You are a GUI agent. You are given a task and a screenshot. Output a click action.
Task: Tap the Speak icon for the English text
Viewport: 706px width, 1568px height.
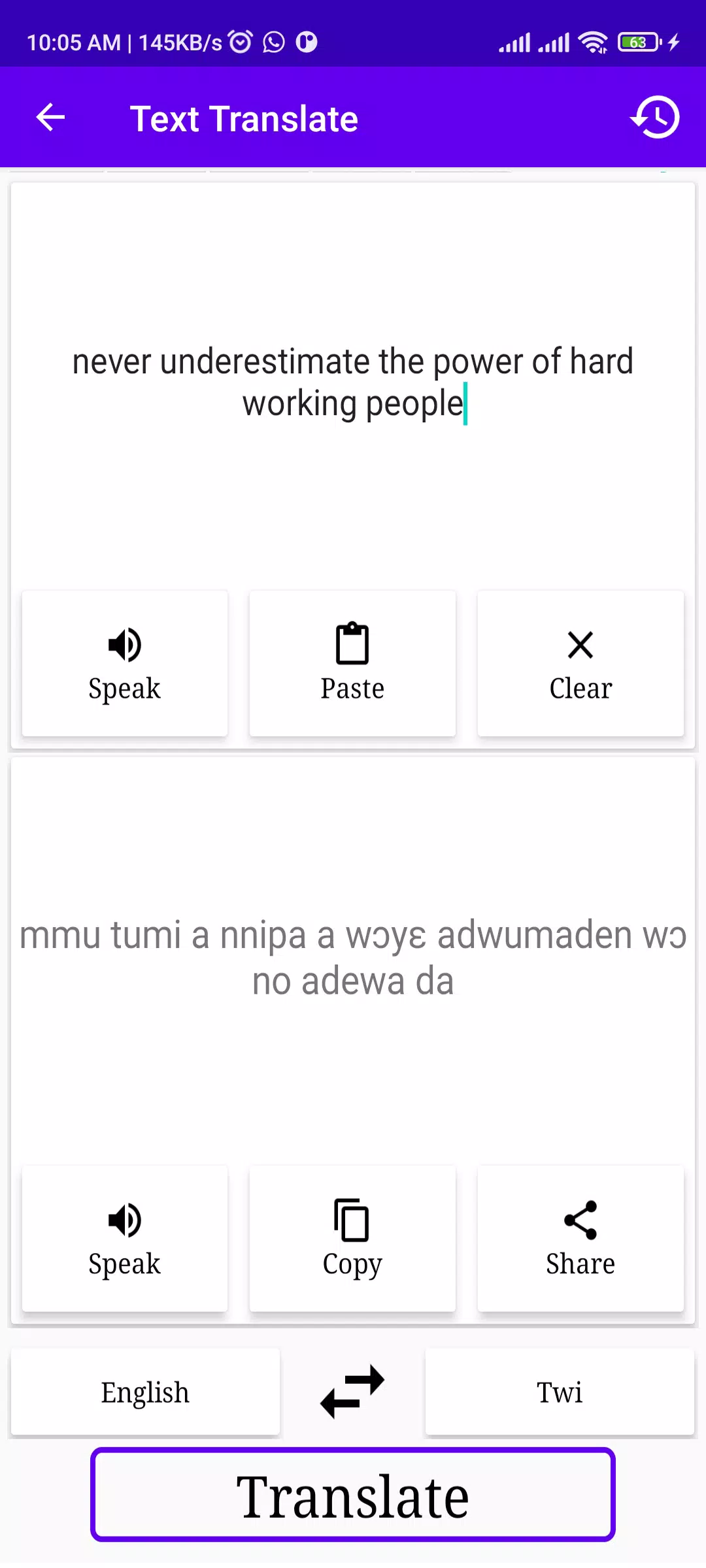pos(124,645)
